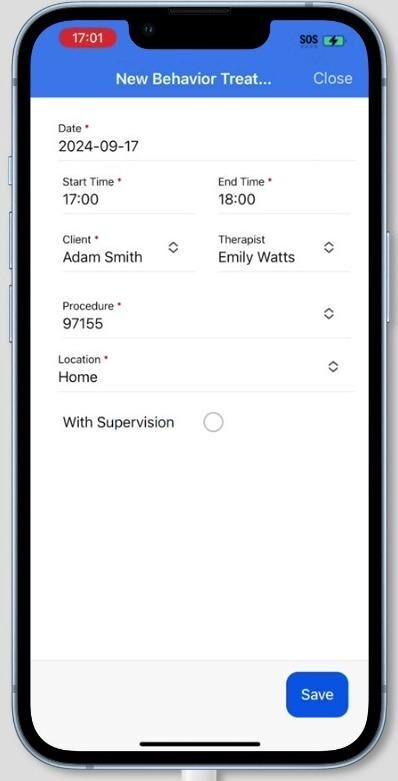398x781 pixels.
Task: Open the Therapist dropdown
Action: point(284,251)
